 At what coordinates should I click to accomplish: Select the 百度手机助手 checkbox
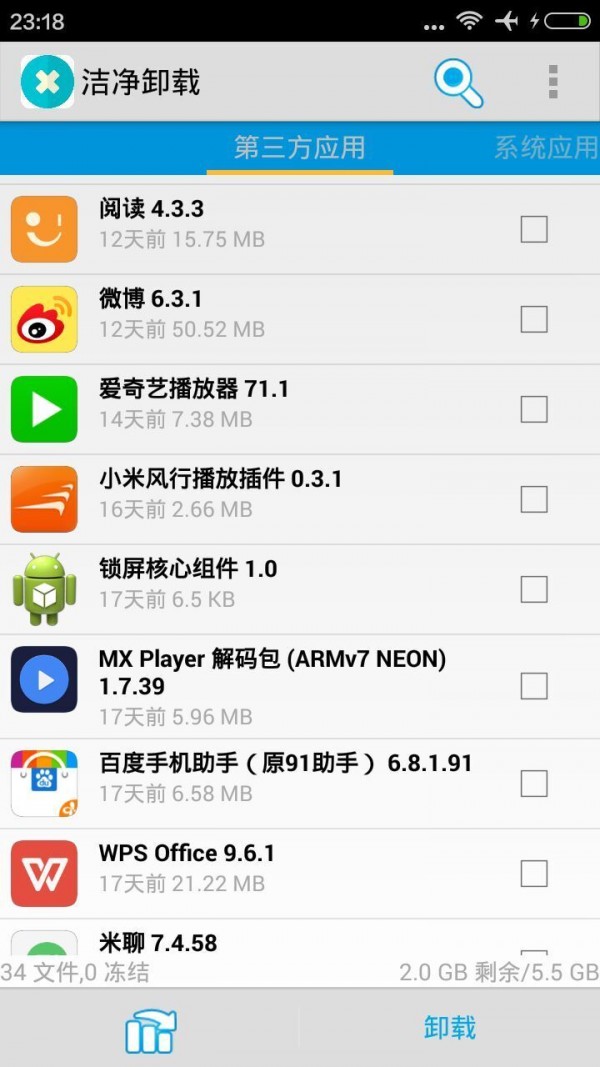(534, 783)
